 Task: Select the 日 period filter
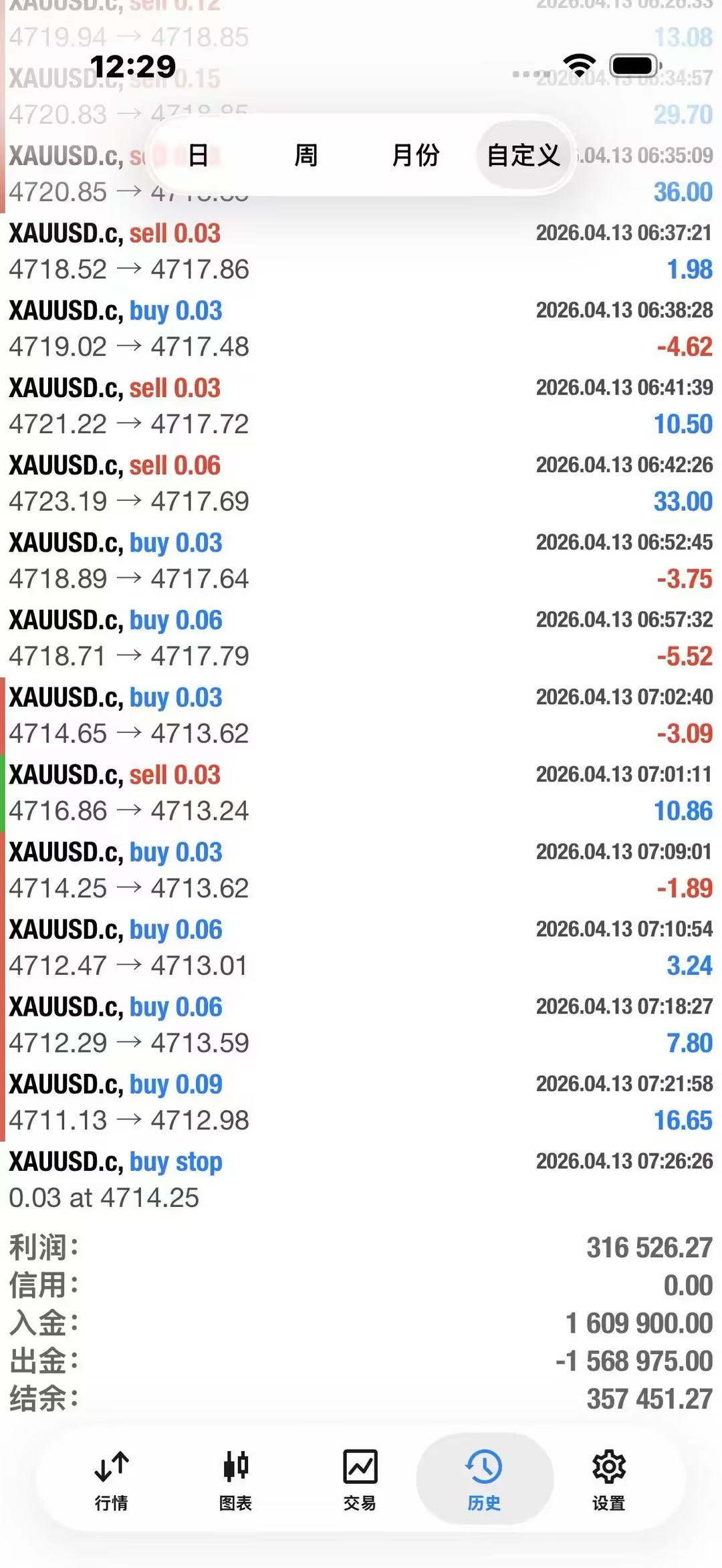click(198, 156)
